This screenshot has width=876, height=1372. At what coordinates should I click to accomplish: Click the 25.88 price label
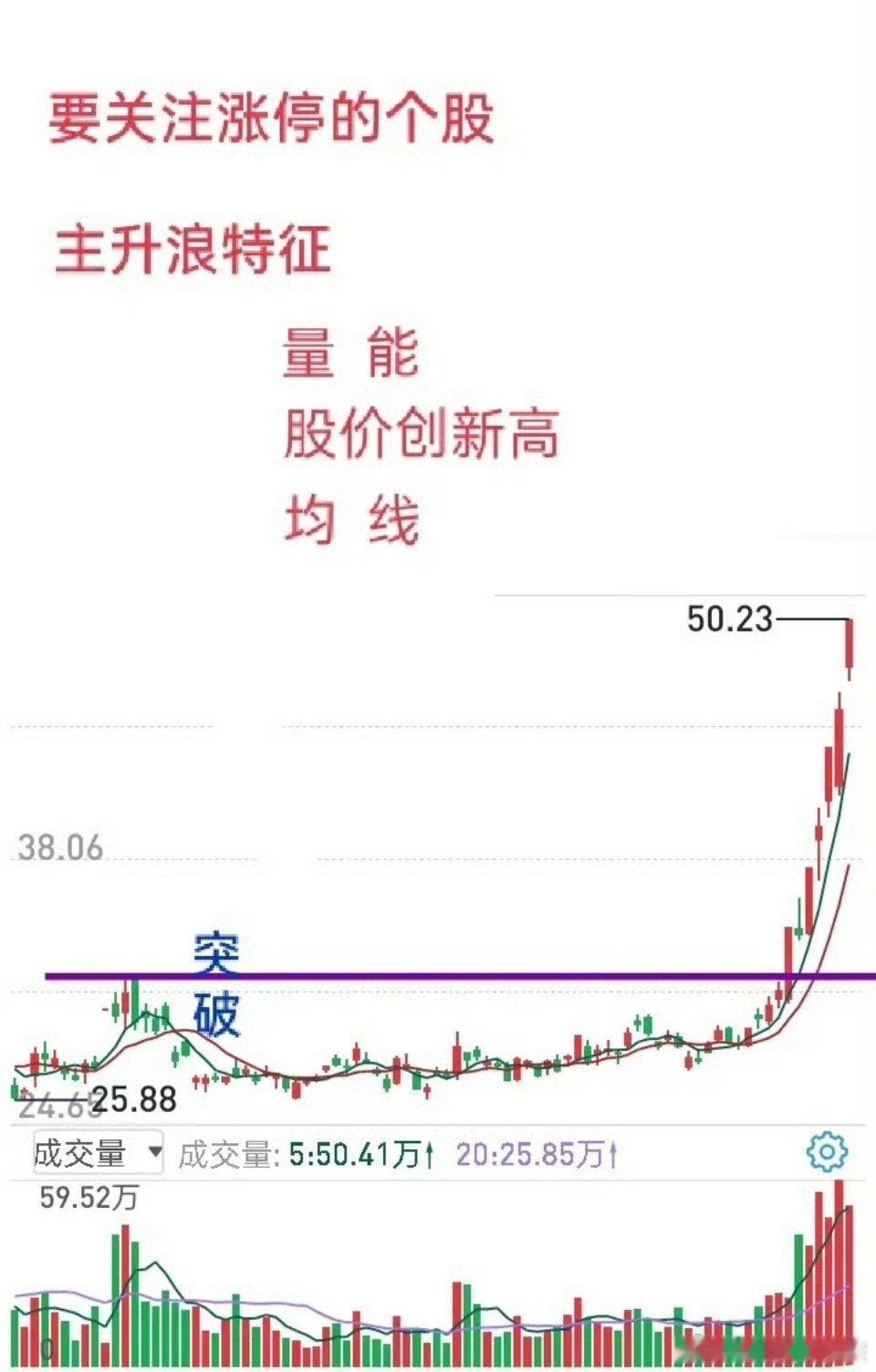[x=136, y=1102]
